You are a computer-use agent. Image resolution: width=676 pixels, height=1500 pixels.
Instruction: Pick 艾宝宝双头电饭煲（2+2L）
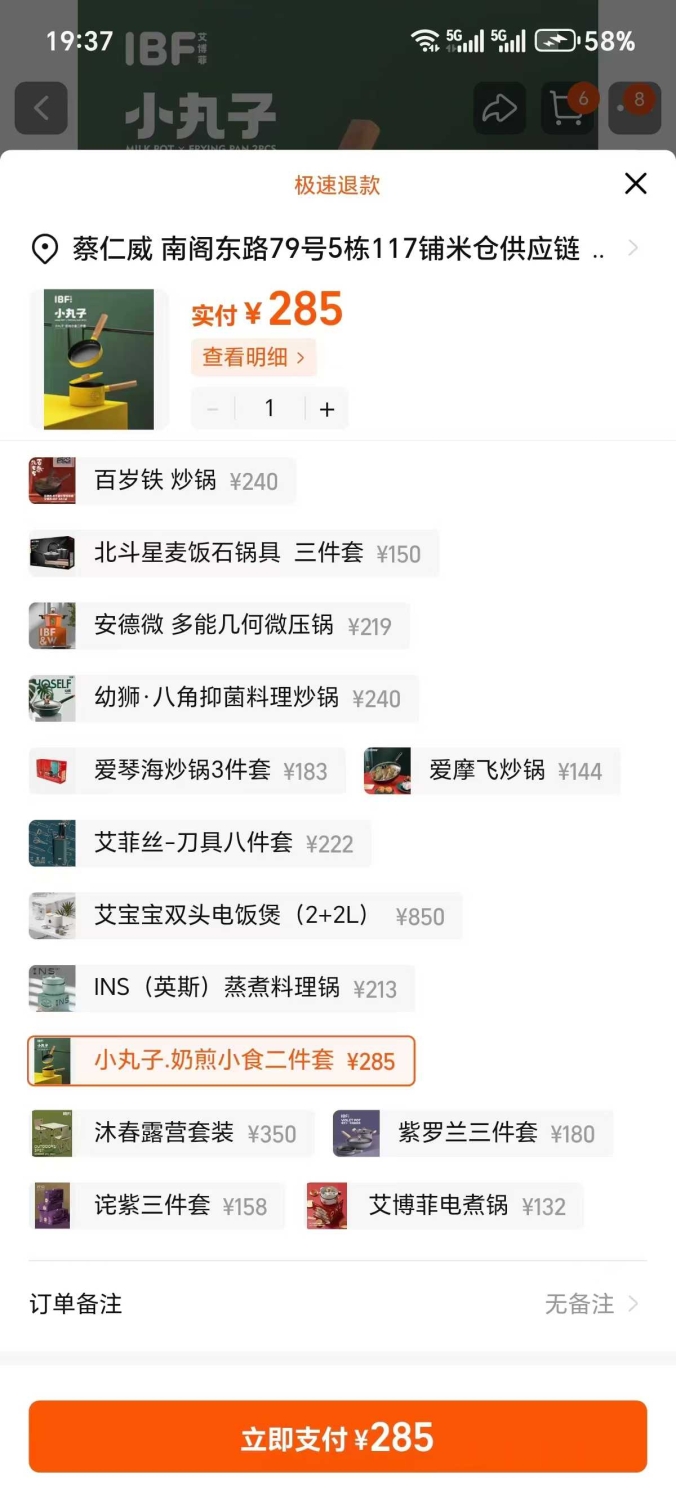click(x=245, y=916)
